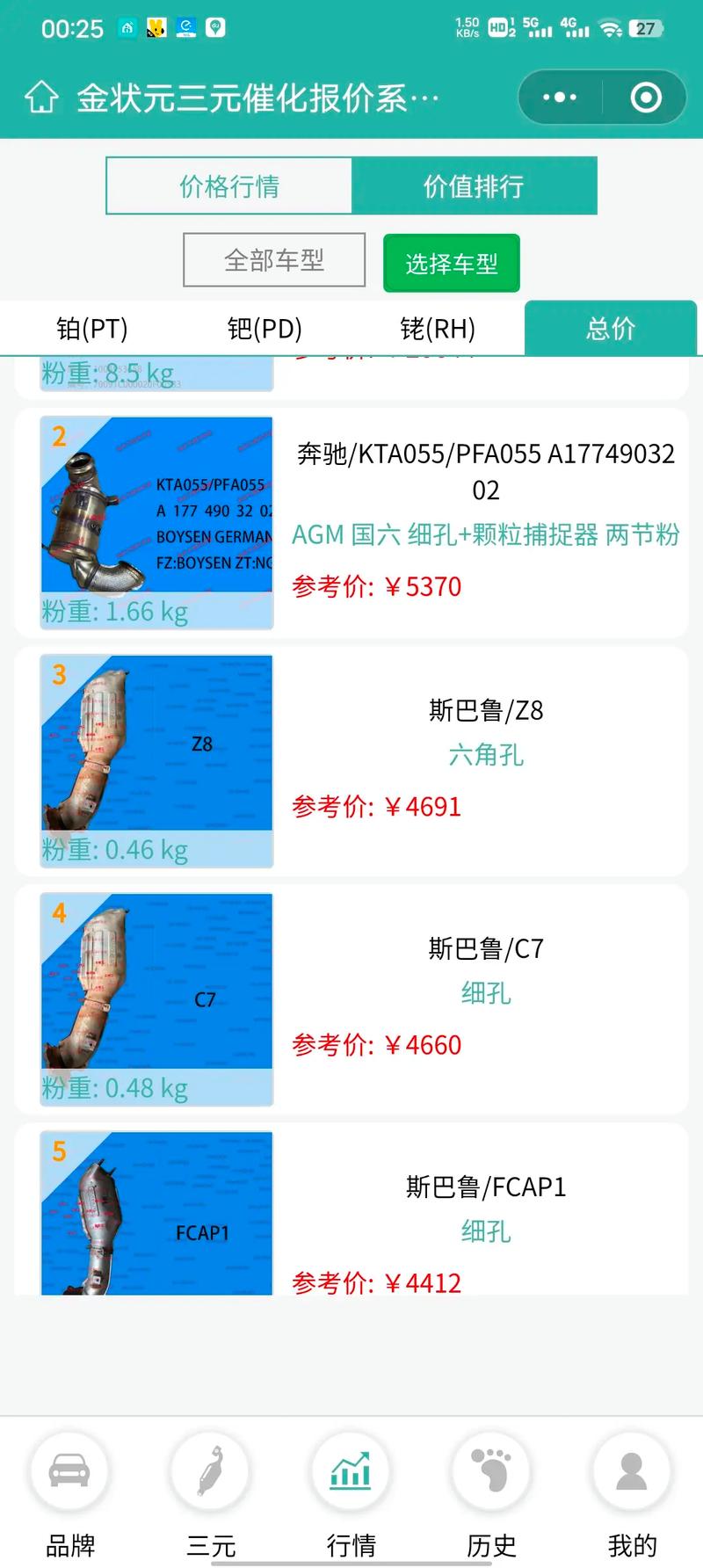Screen dimensions: 703x1568
Task: Open the 我的 profile icon
Action: 632,1471
